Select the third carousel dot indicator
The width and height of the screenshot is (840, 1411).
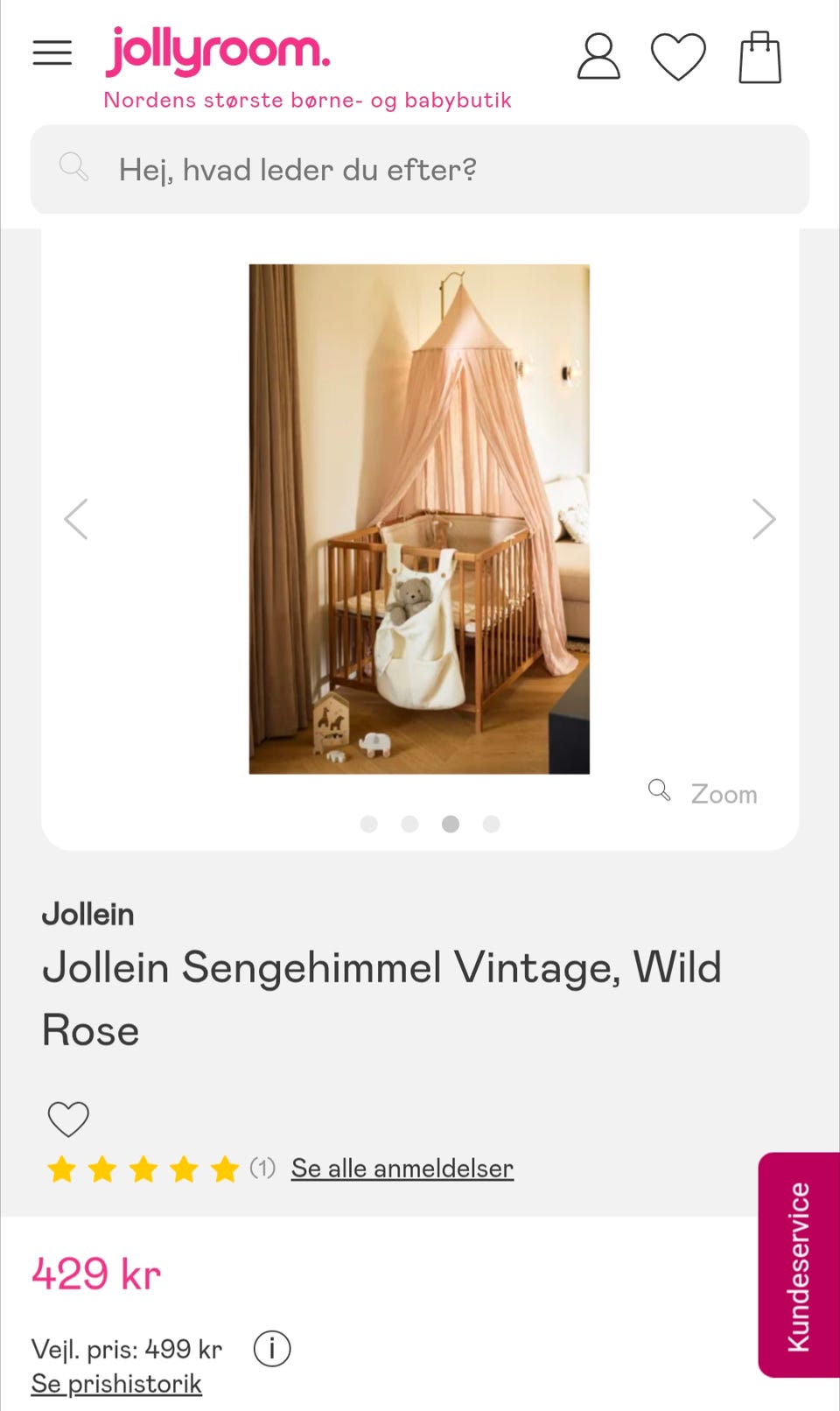click(451, 824)
